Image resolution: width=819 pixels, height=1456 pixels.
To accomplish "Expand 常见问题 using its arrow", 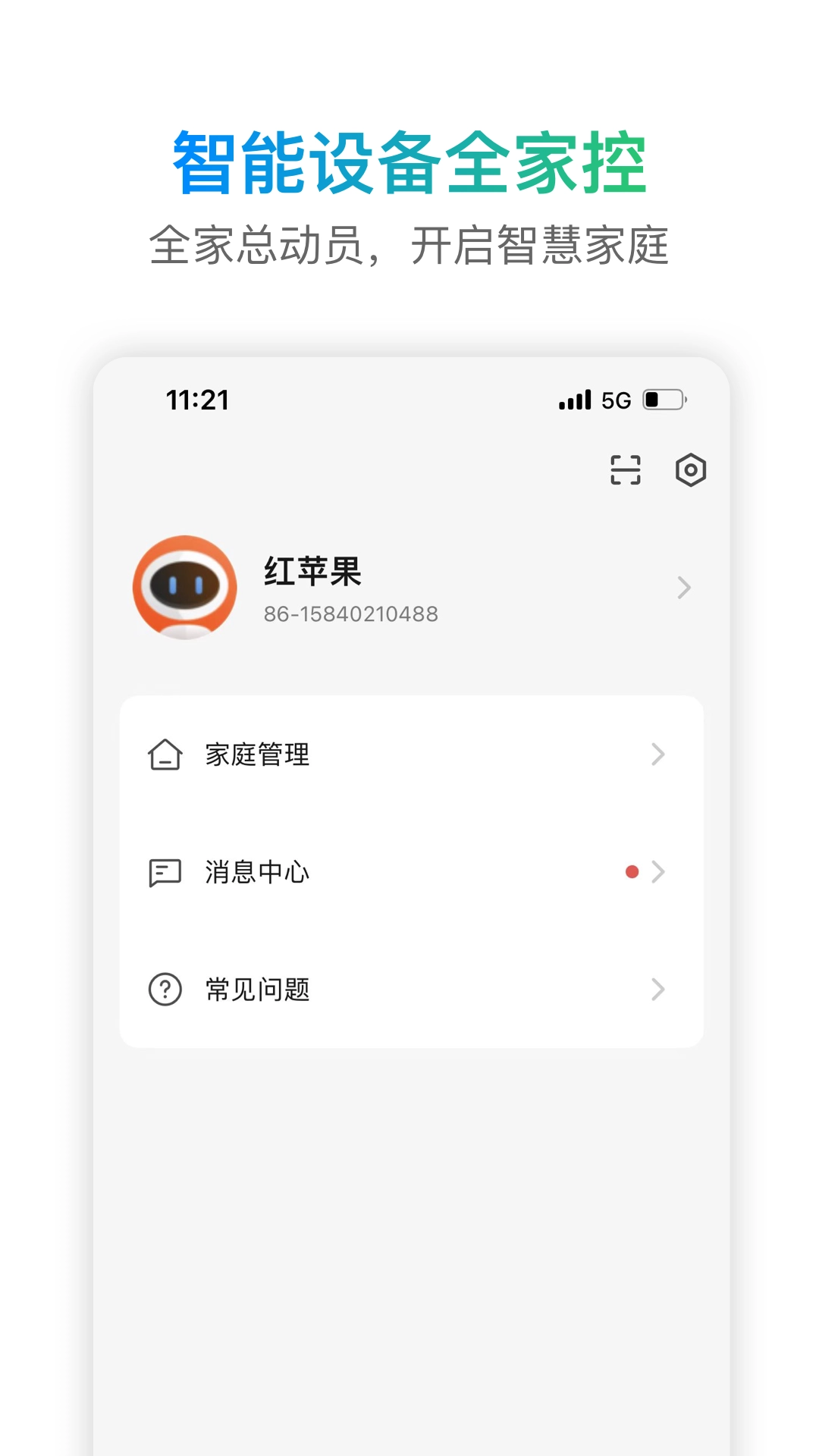I will tap(657, 988).
